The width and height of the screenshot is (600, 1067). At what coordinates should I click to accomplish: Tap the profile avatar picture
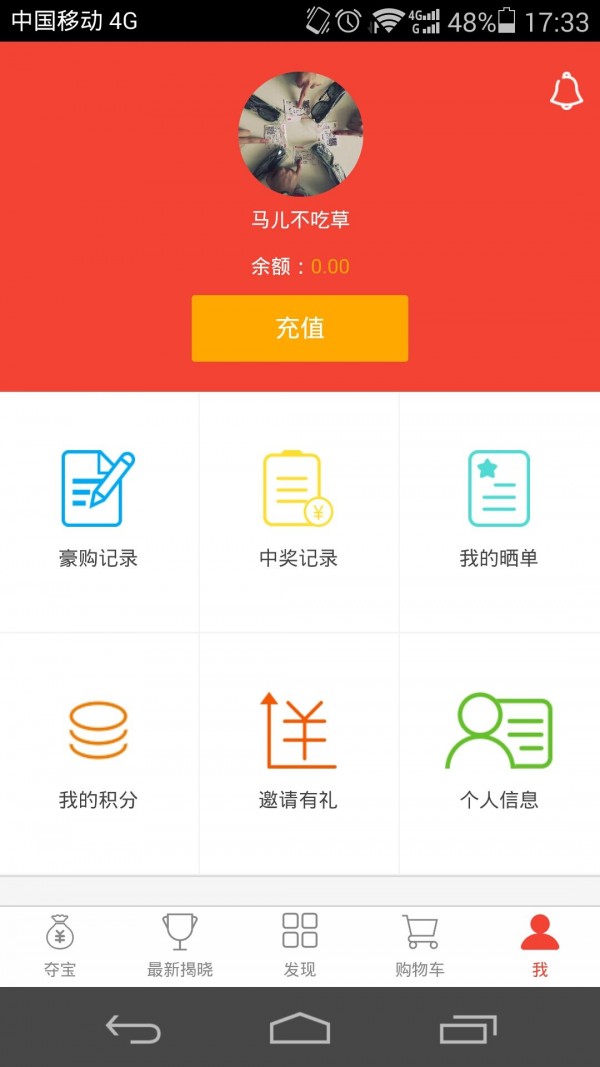pyautogui.click(x=300, y=133)
